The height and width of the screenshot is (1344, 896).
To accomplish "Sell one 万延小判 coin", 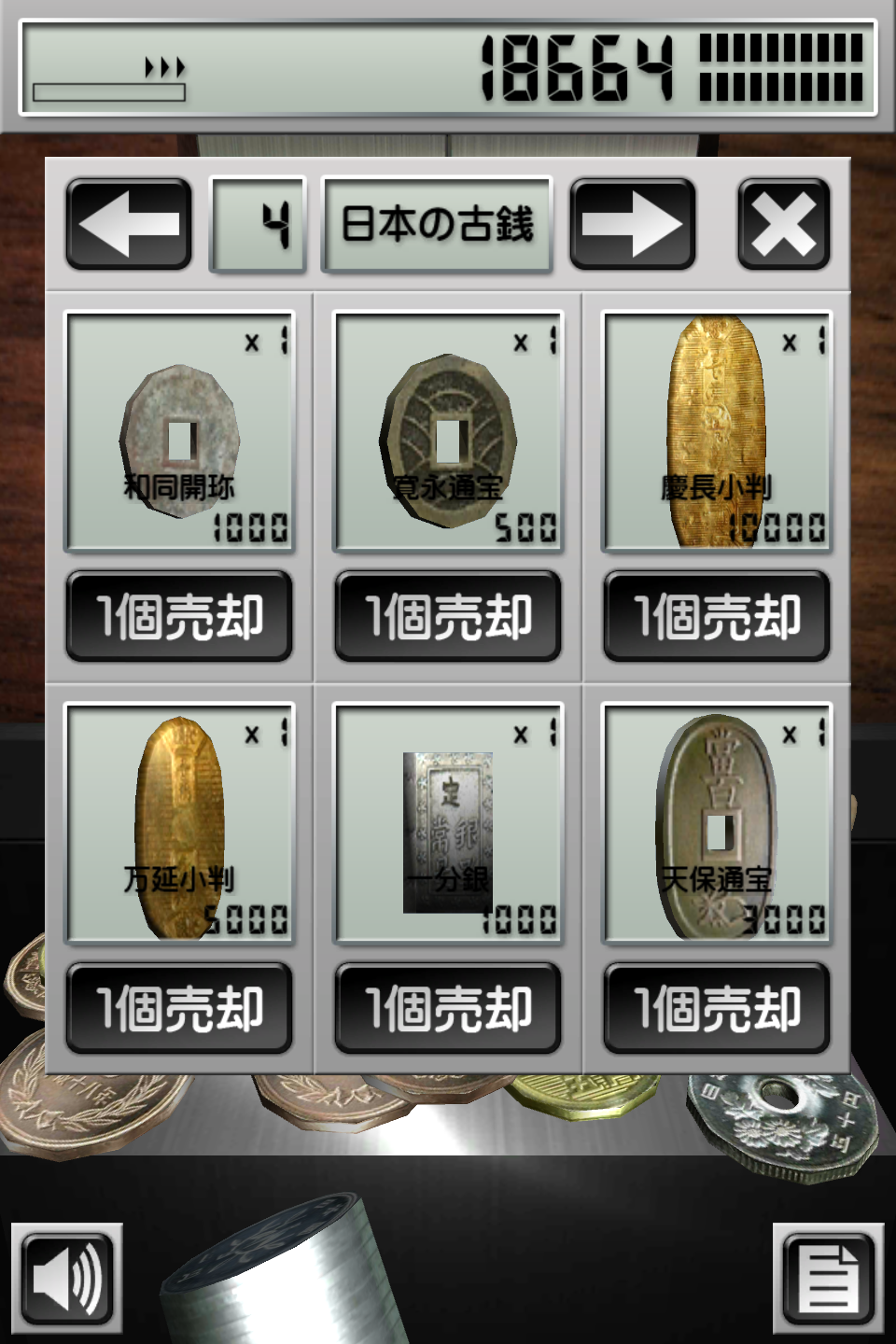I will [x=179, y=1009].
